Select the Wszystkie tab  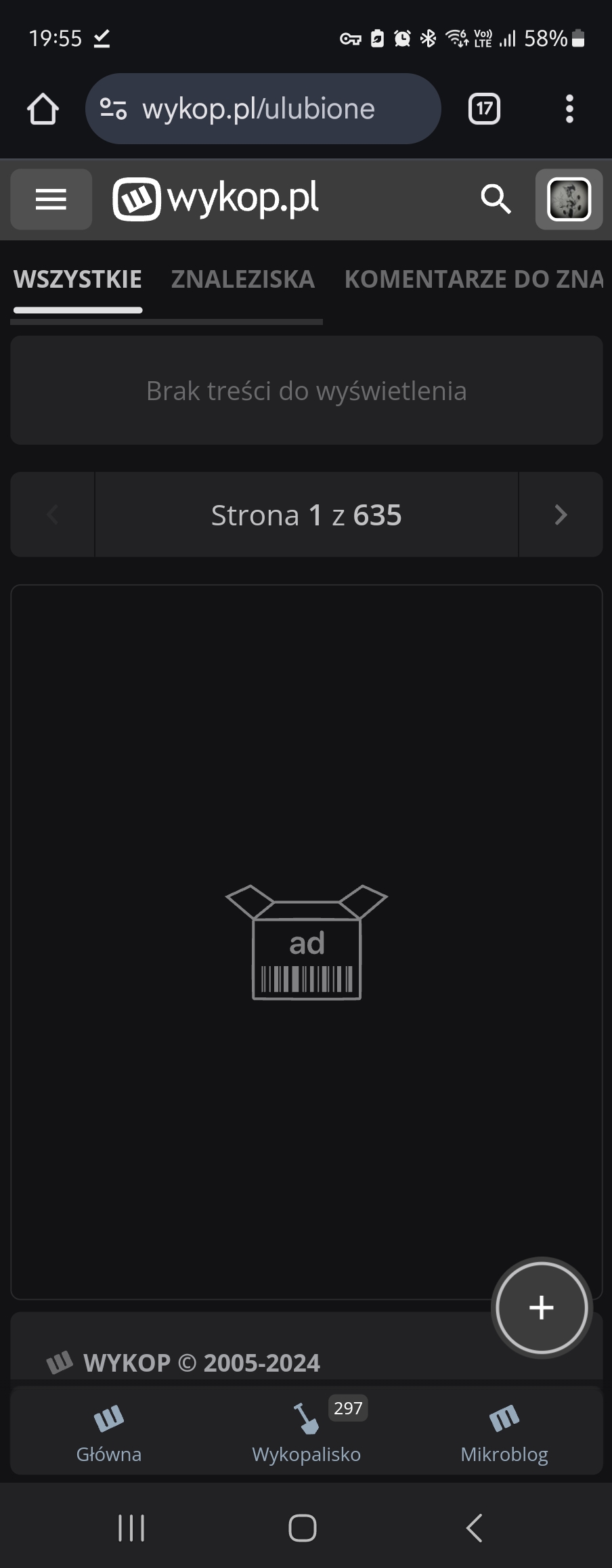point(78,280)
